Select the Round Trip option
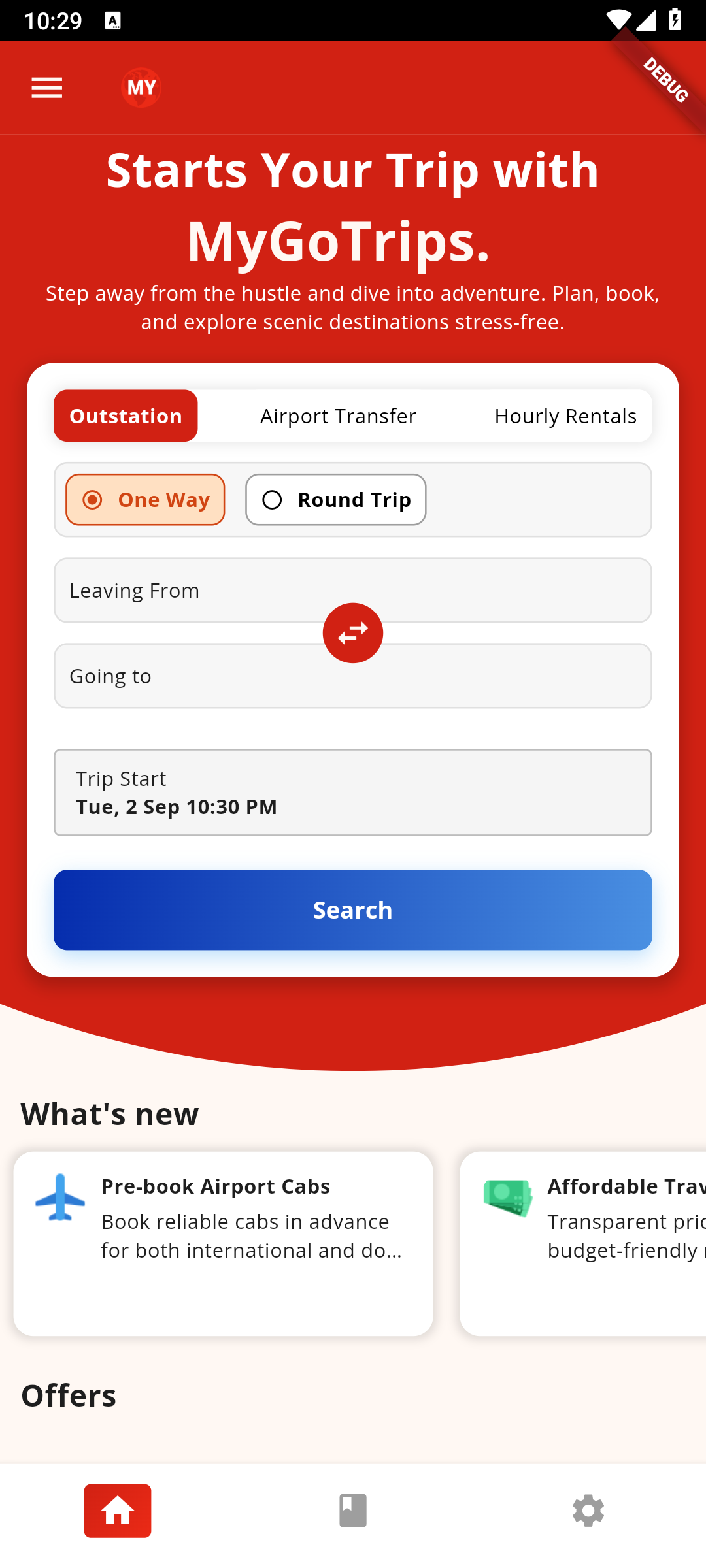 pos(336,500)
